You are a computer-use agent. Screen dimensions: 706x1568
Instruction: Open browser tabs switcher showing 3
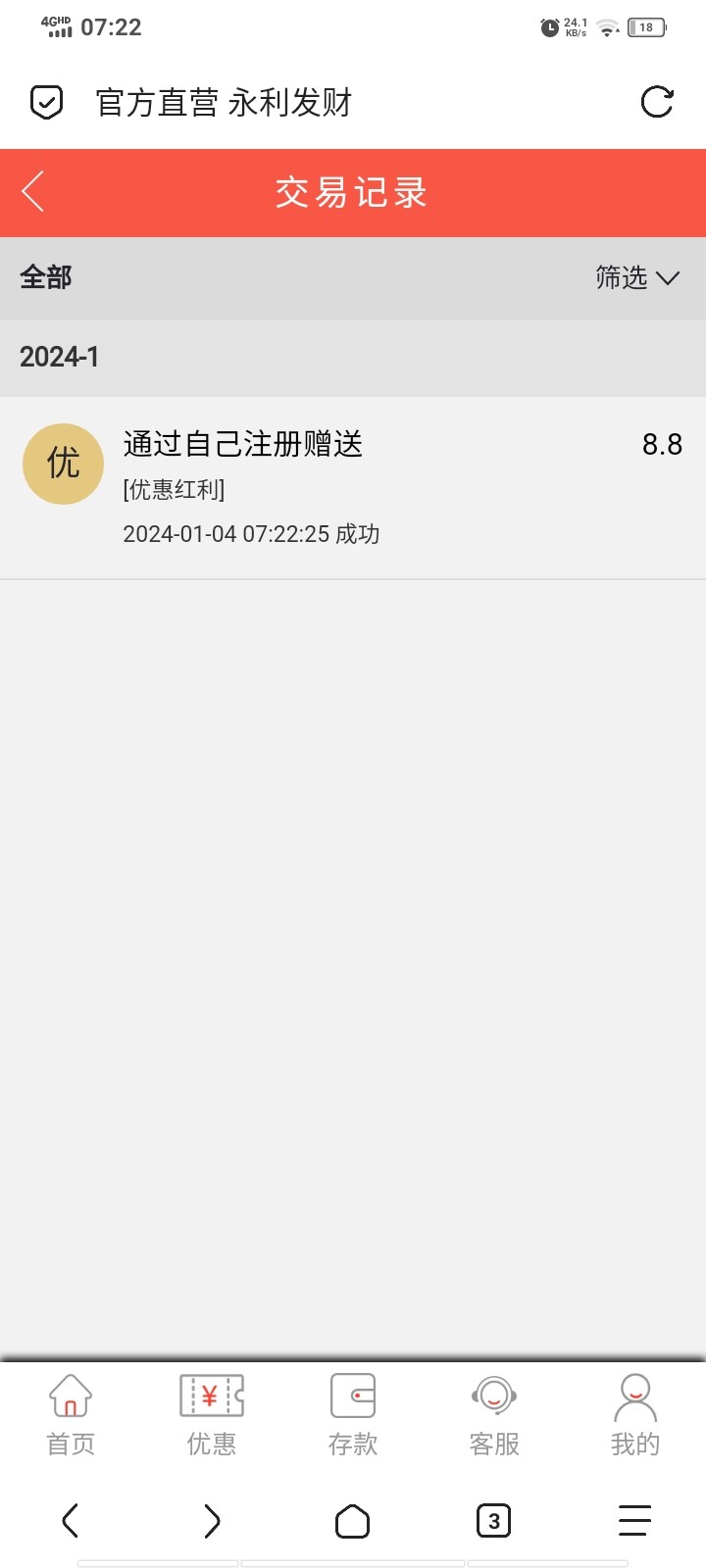coord(493,1521)
